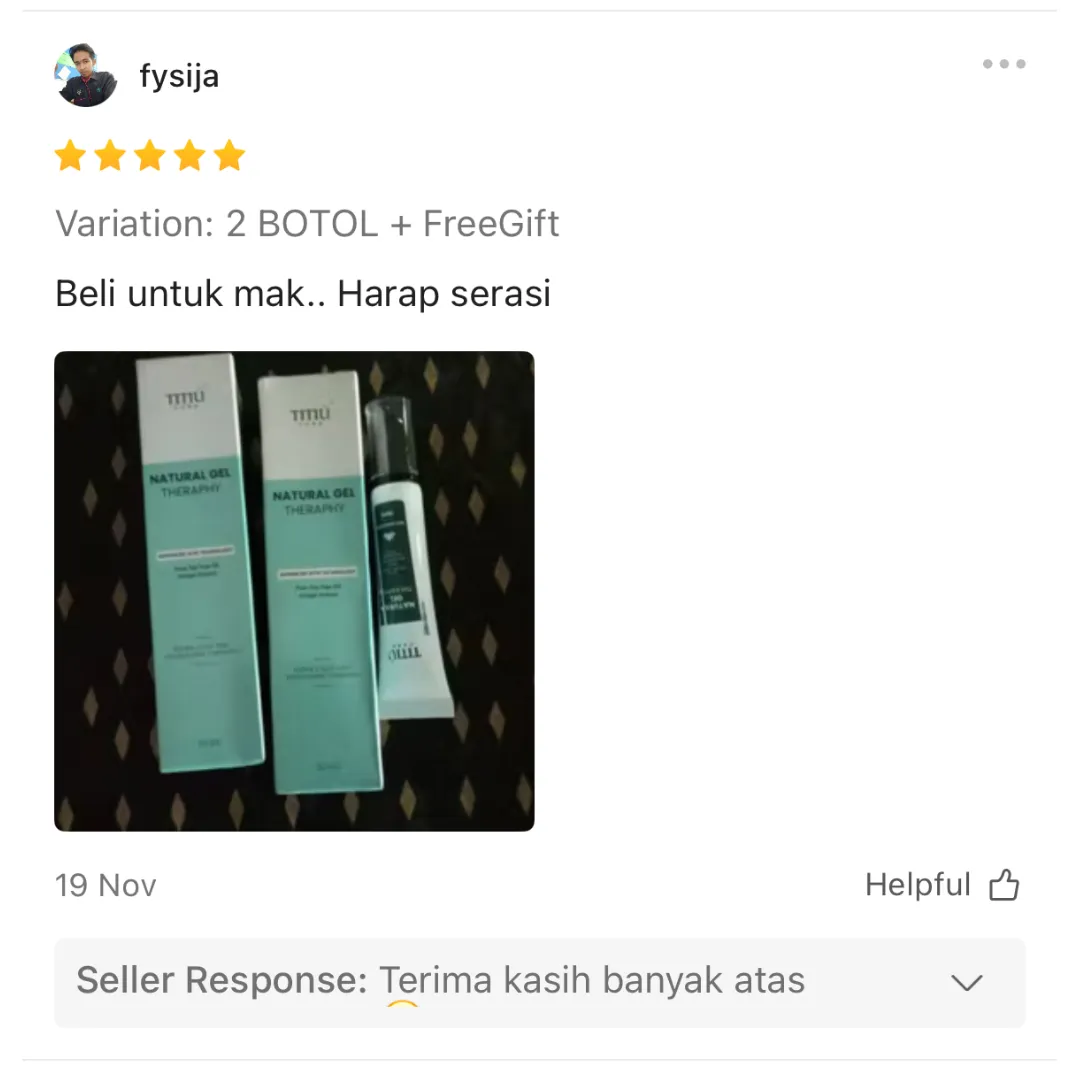Open the three-dot menu on fysija's review
Viewport: 1080px width, 1080px height.
pos(1003,64)
